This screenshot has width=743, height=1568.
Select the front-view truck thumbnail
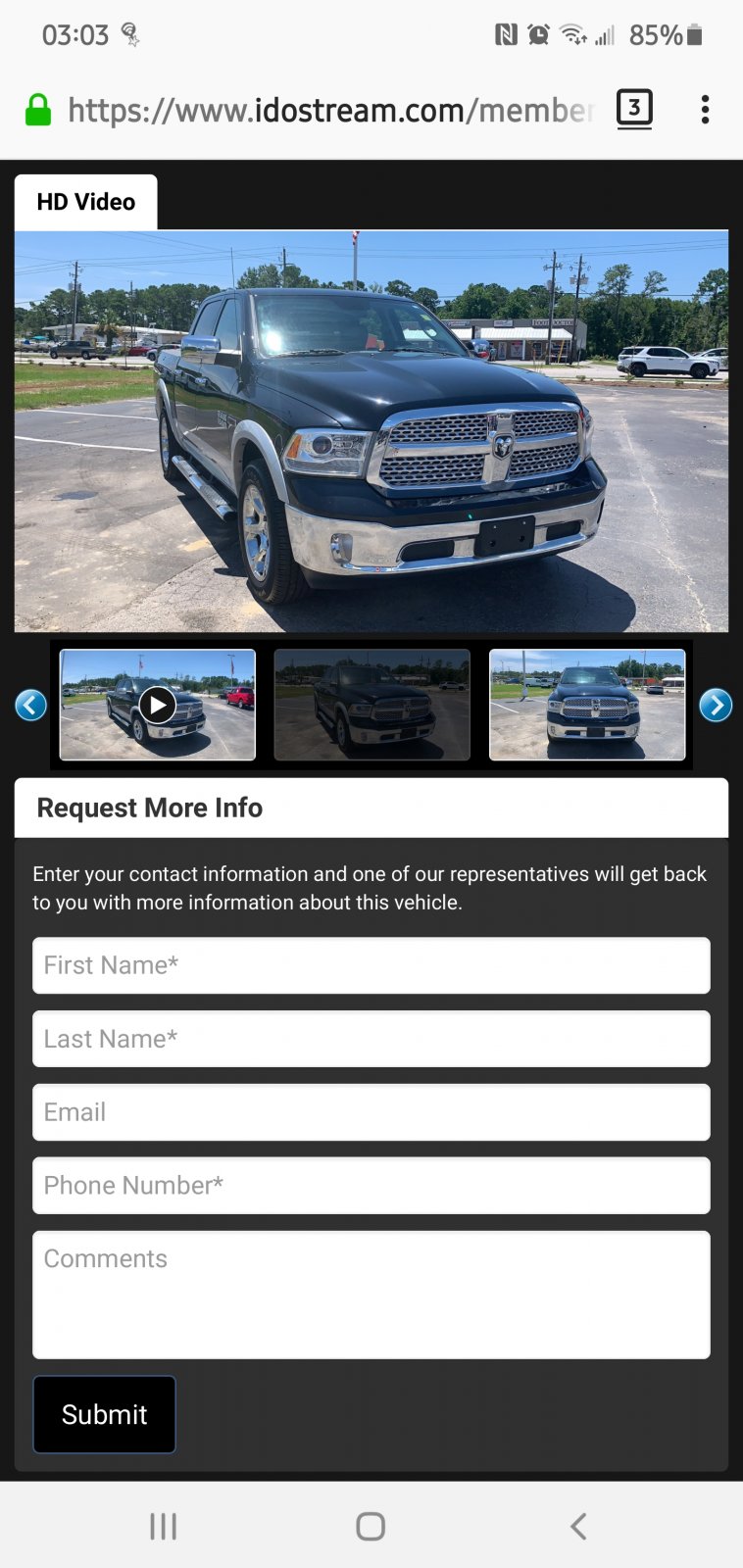tap(587, 705)
